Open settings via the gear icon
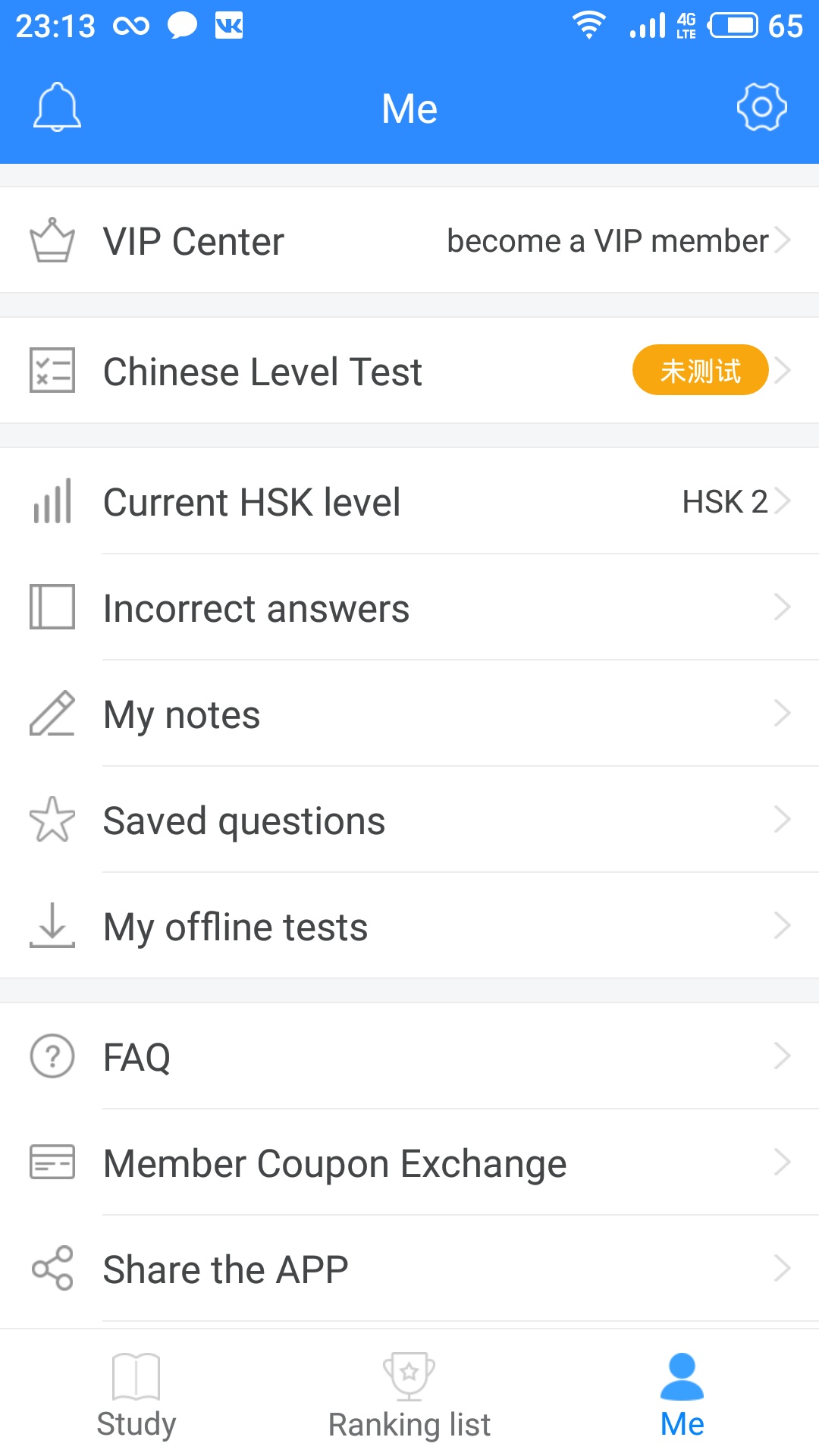 [x=761, y=107]
